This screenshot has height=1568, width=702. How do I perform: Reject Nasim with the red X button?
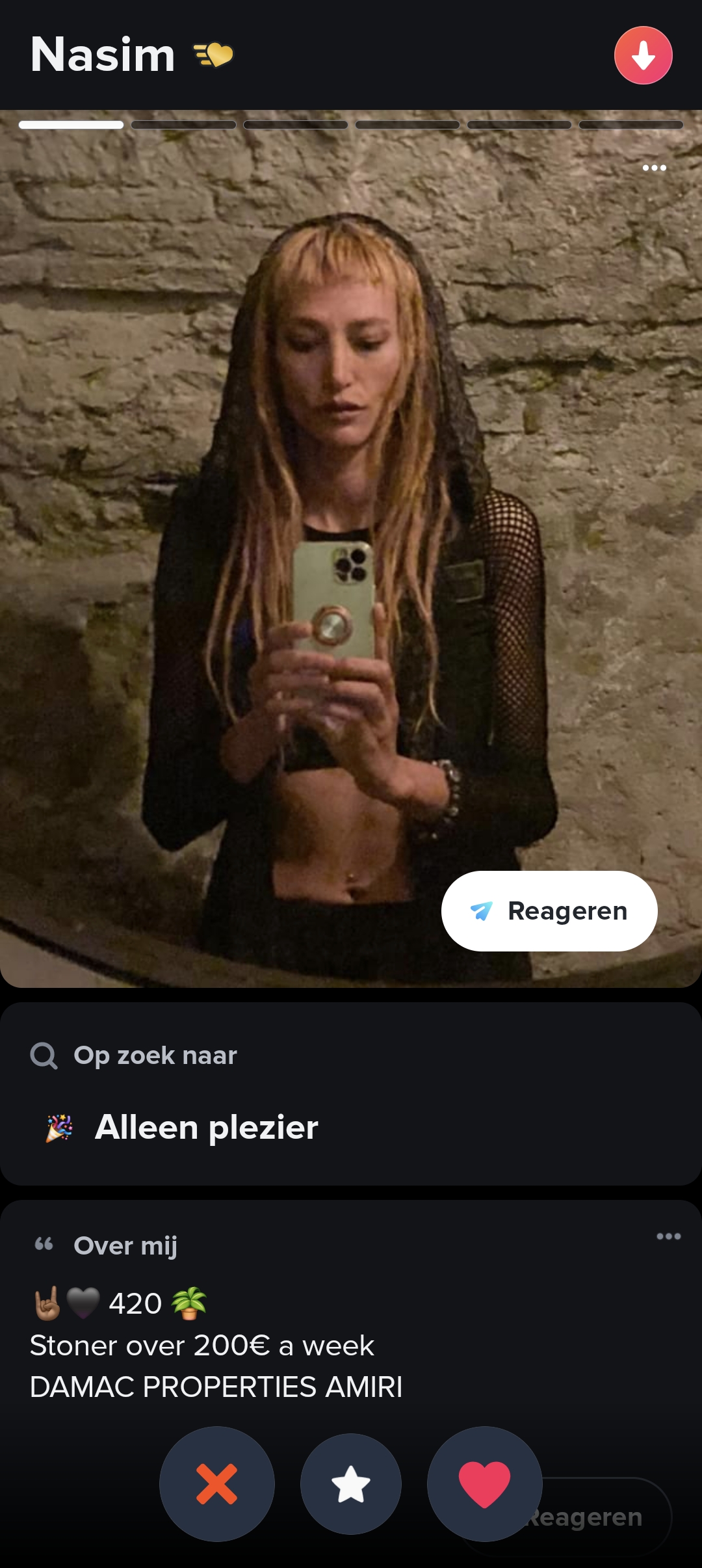click(x=217, y=1484)
